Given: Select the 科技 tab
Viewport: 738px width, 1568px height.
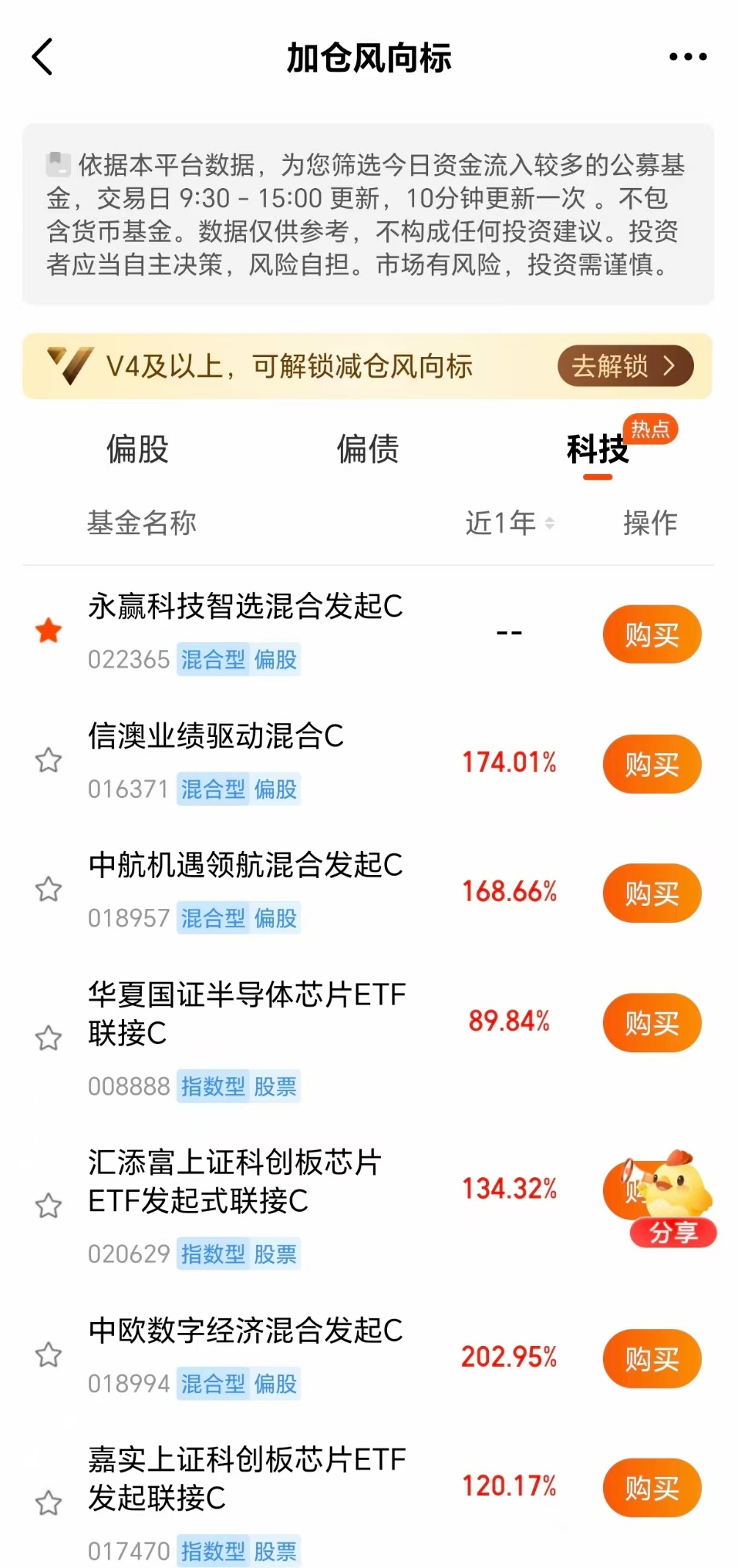Looking at the screenshot, I should pyautogui.click(x=598, y=449).
